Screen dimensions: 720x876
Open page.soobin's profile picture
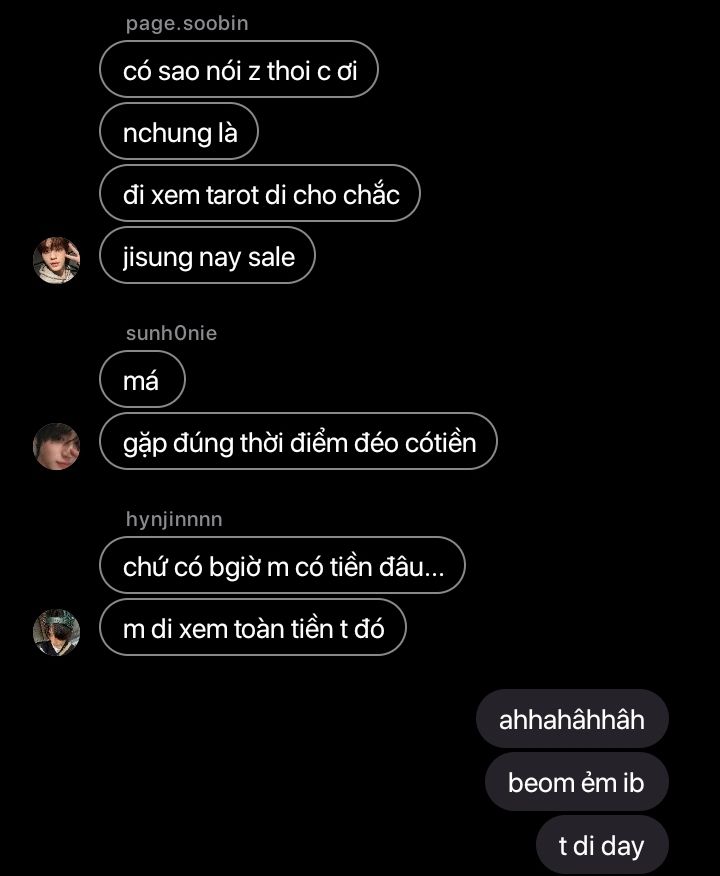[x=57, y=260]
